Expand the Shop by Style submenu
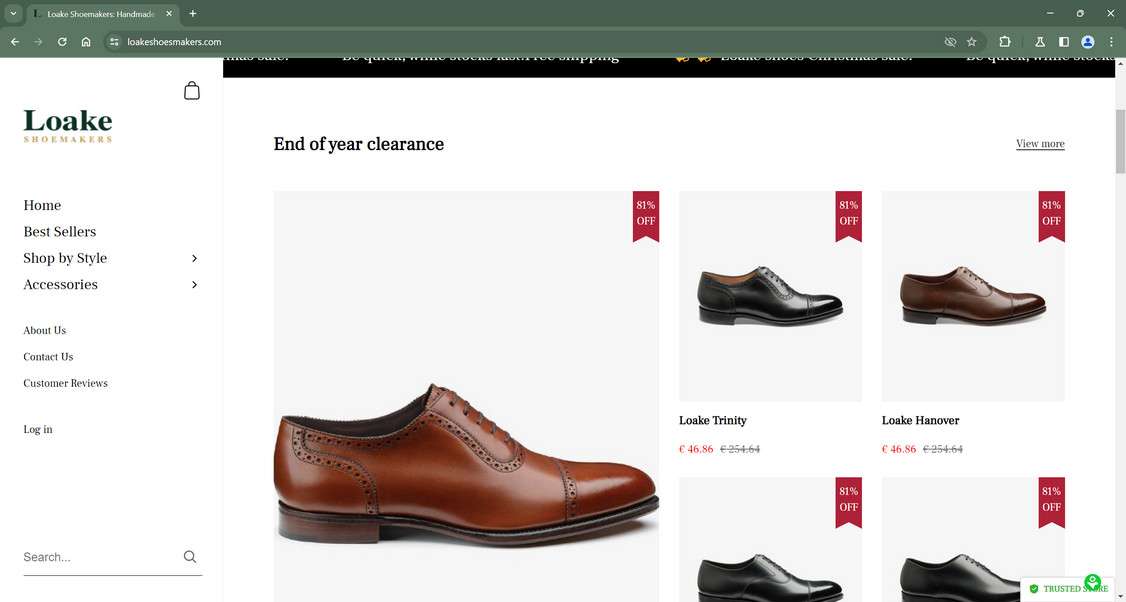The height and width of the screenshot is (602, 1126). 194,258
